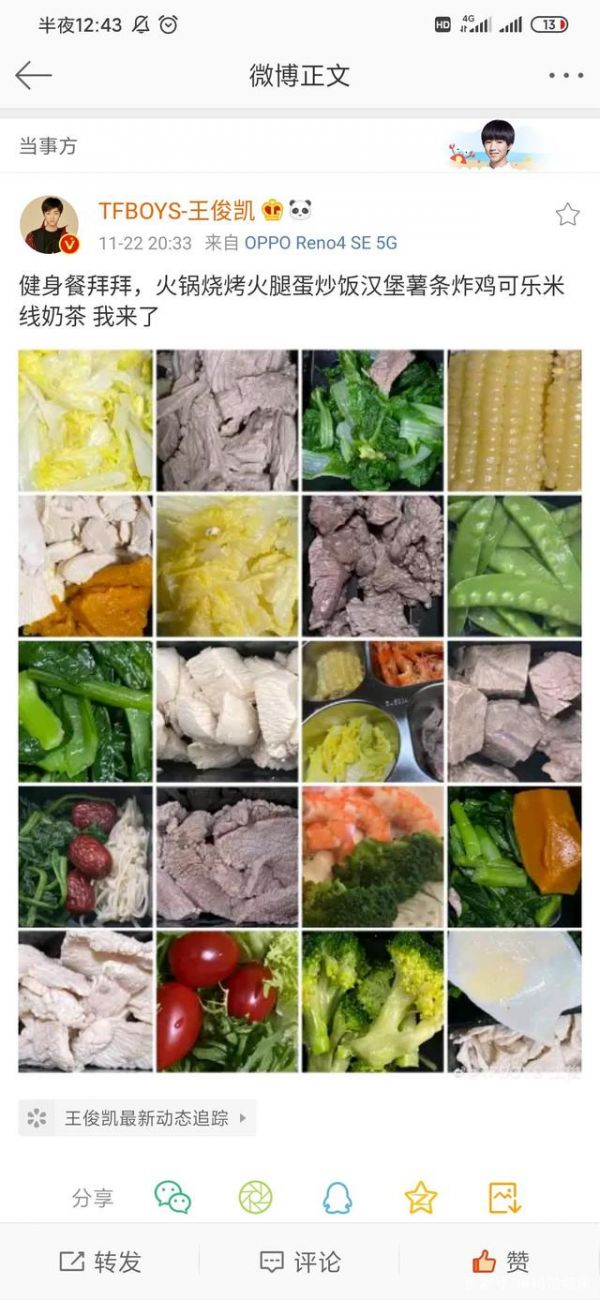This screenshot has width=600, height=1300.
Task: Open the 当事方 avatar banner
Action: point(497,146)
